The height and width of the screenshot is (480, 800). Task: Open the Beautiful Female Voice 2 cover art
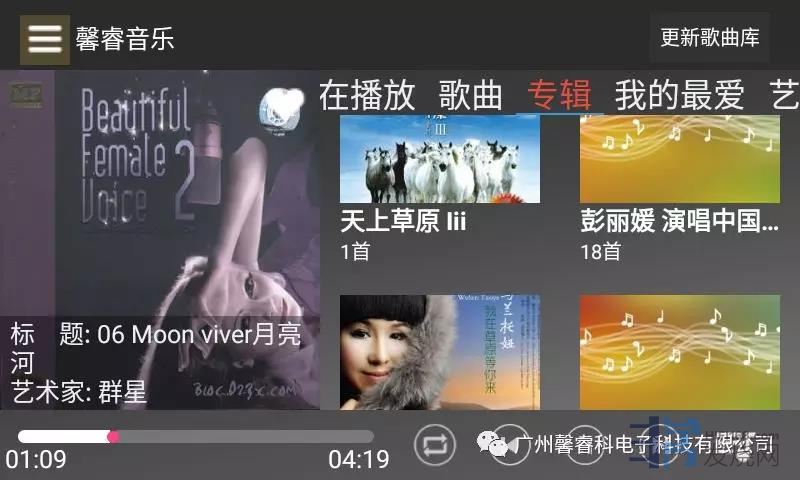point(160,200)
